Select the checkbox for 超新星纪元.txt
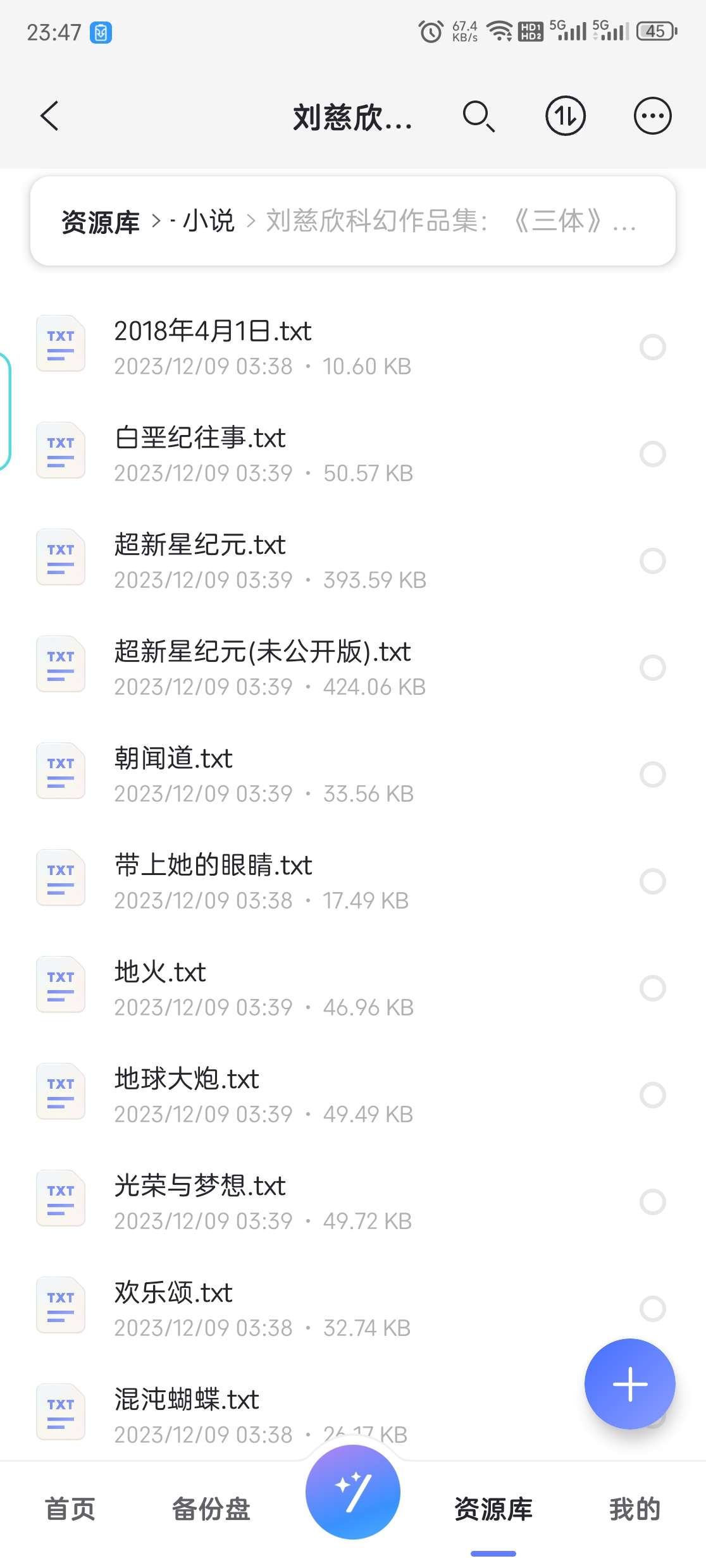This screenshot has width=706, height=1568. click(653, 560)
